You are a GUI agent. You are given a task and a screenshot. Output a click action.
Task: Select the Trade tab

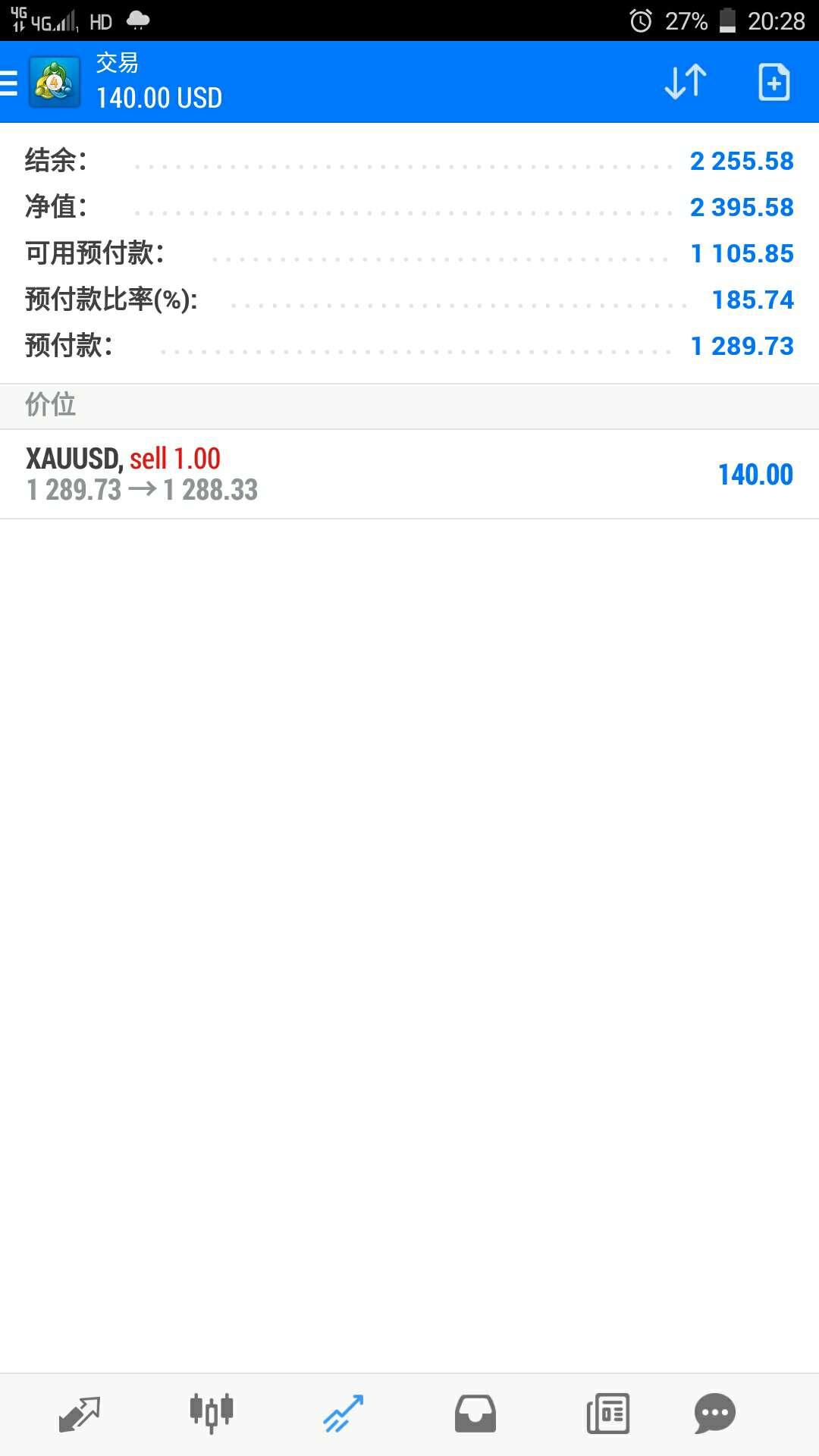click(x=344, y=1414)
